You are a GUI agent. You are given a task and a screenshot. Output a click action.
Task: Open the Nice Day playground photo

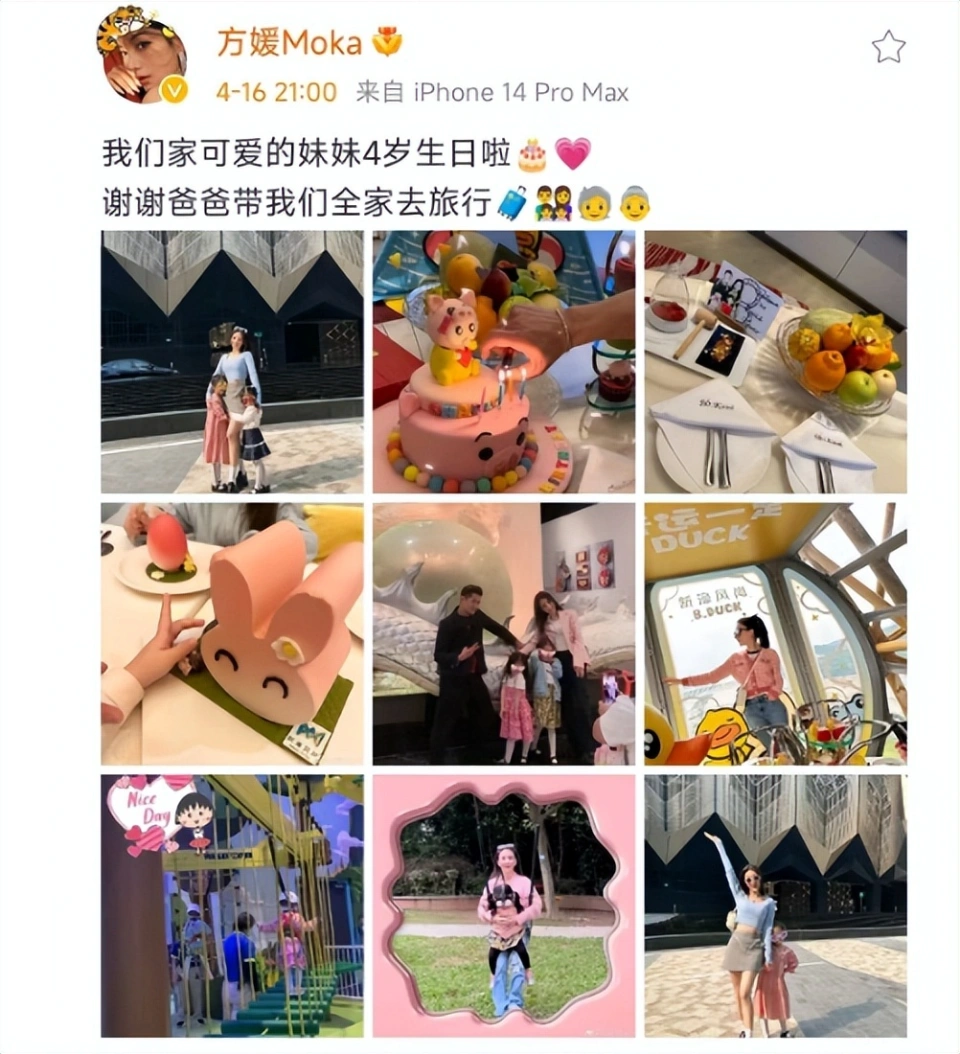232,905
